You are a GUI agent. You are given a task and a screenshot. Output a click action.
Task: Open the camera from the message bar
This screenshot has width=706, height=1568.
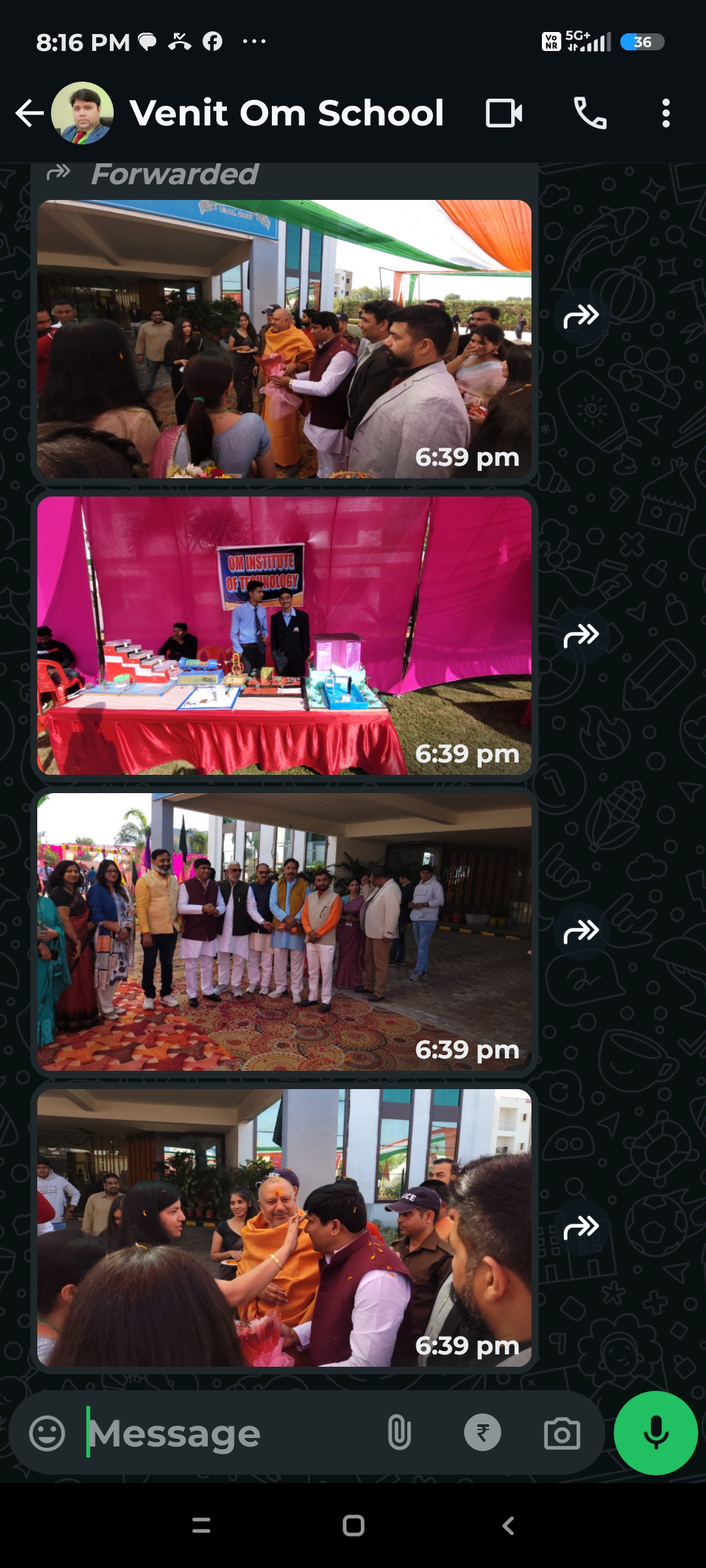point(562,1433)
